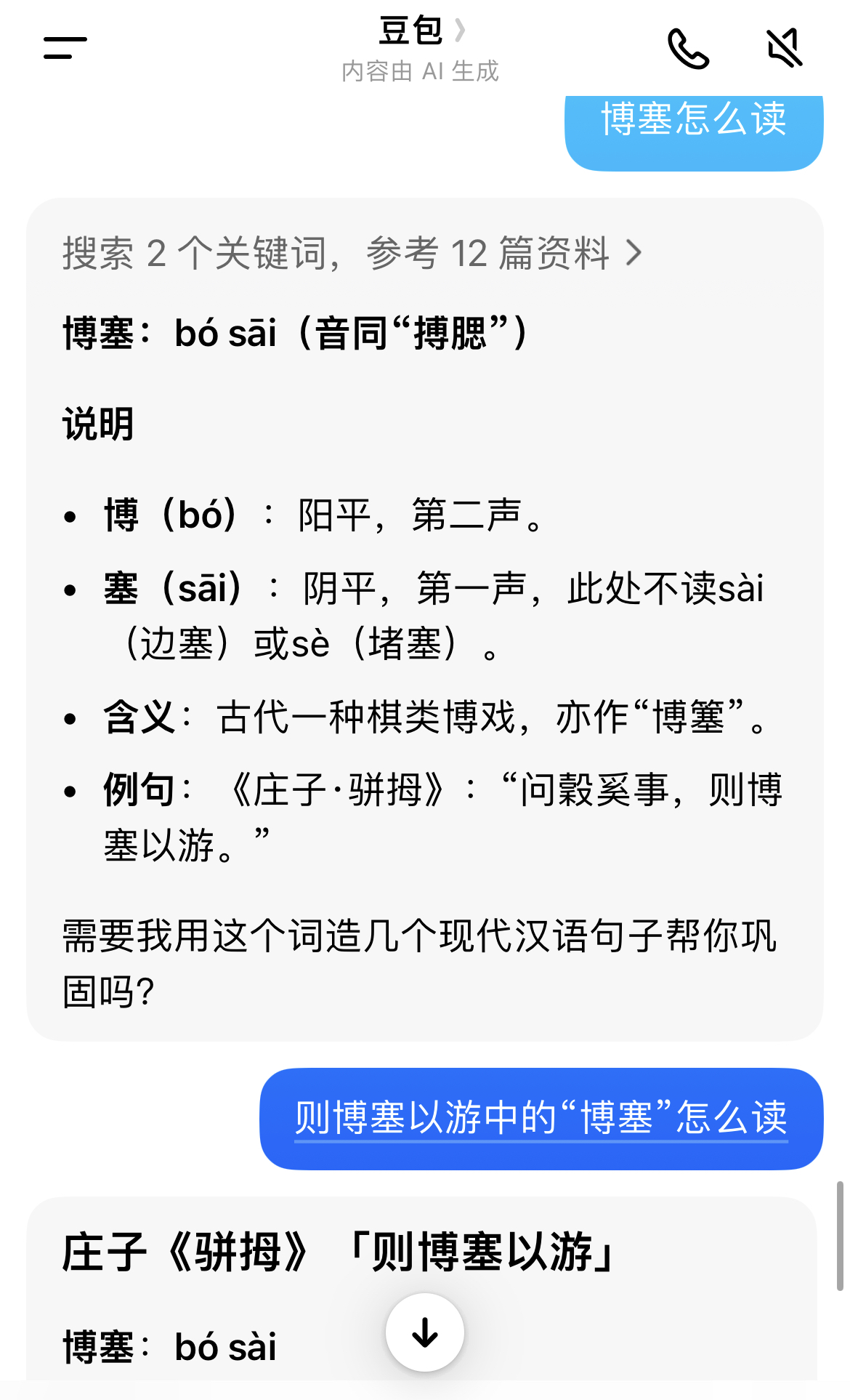Toggle the muted speaker icon
The height and width of the screenshot is (1400, 850).
785,48
